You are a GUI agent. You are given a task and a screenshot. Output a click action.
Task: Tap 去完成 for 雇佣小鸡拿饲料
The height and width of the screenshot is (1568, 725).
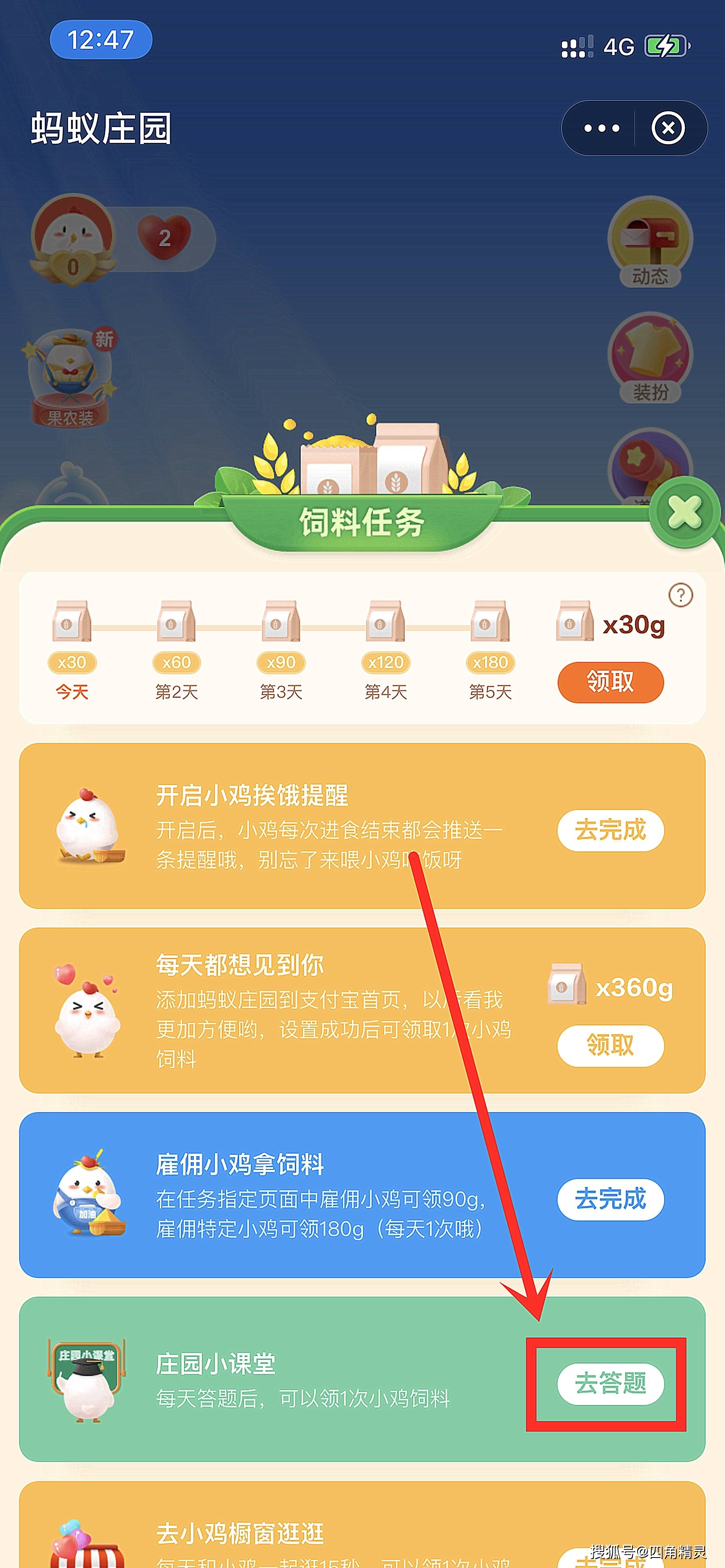(x=610, y=1198)
